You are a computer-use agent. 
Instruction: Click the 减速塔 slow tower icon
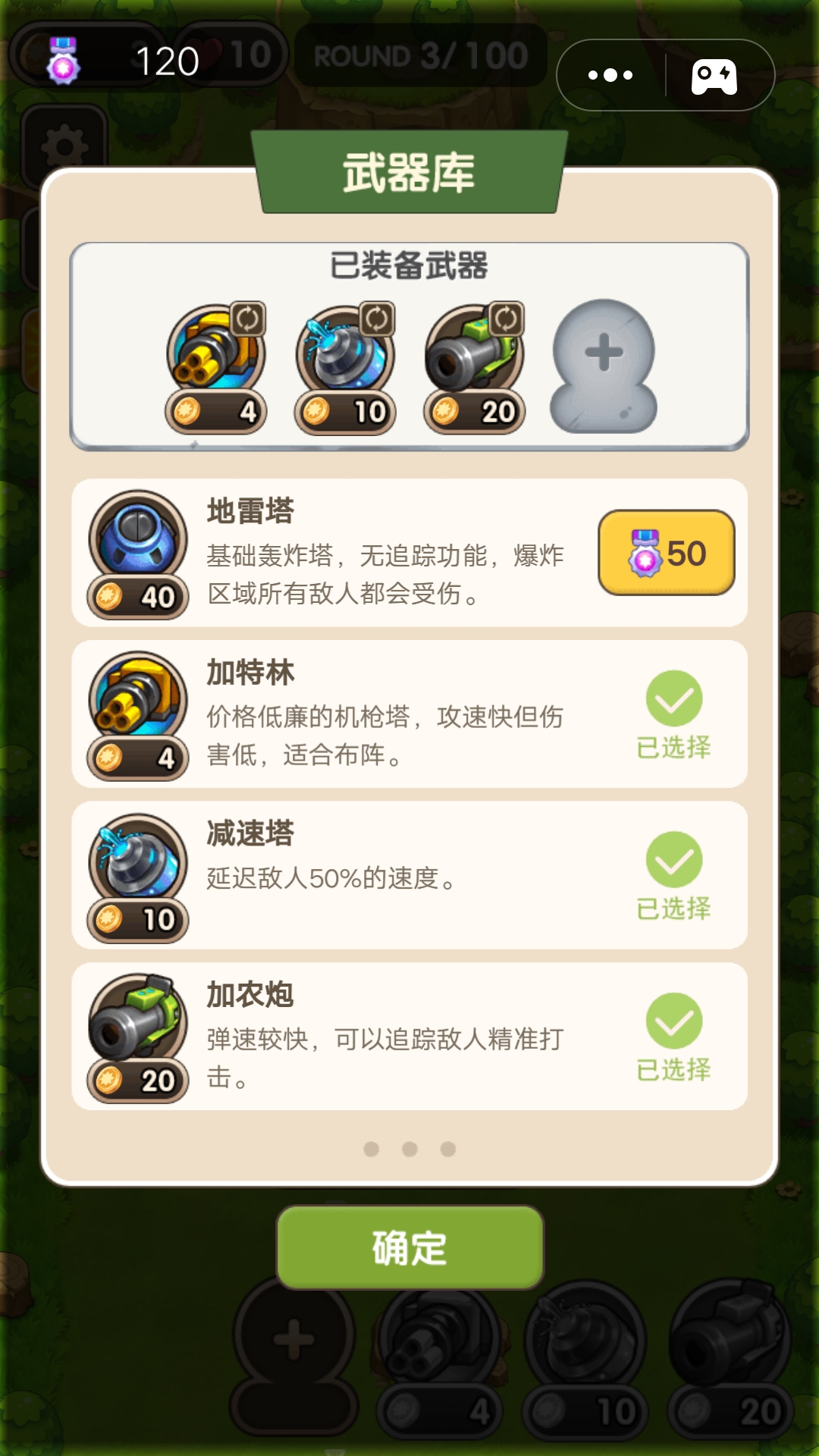pyautogui.click(x=136, y=861)
